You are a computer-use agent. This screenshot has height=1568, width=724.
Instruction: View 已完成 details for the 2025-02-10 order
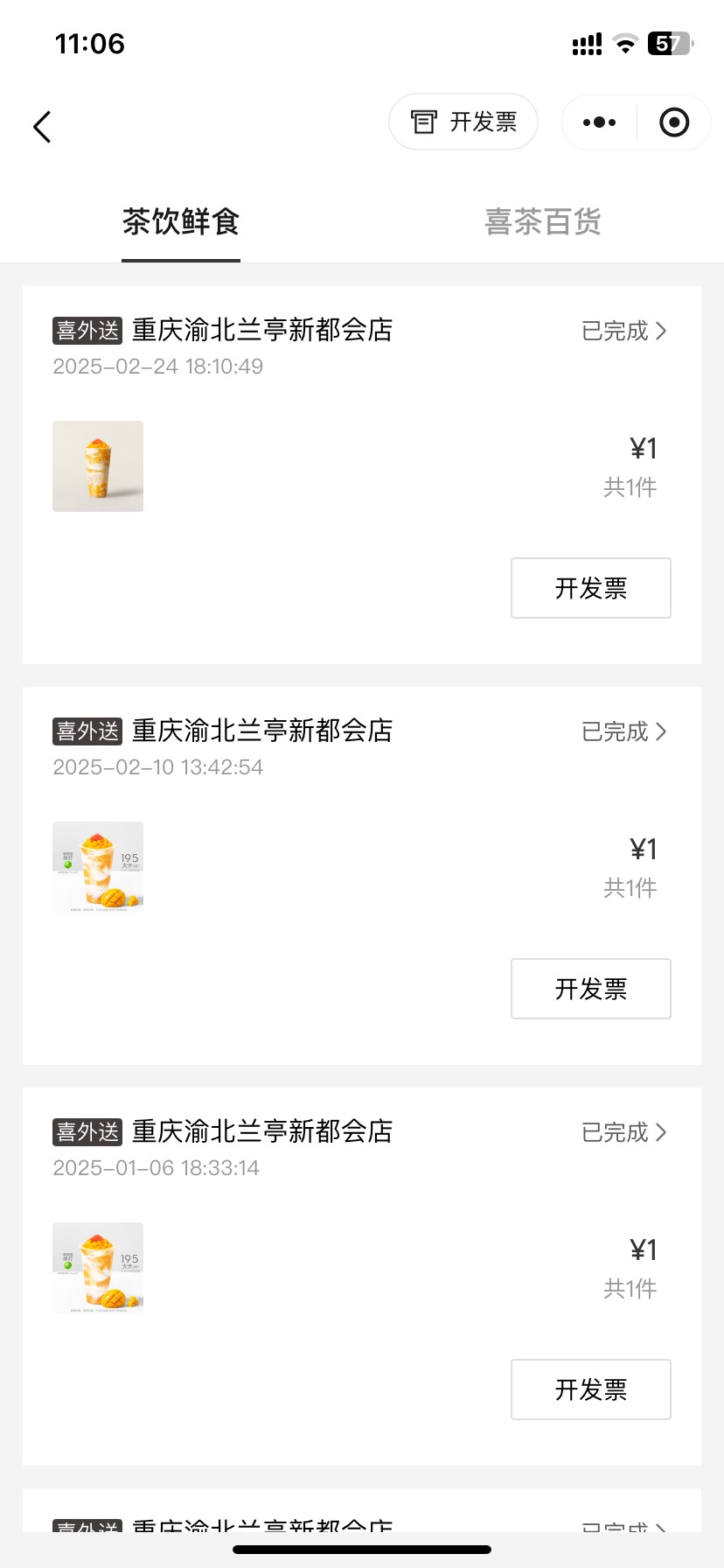623,731
